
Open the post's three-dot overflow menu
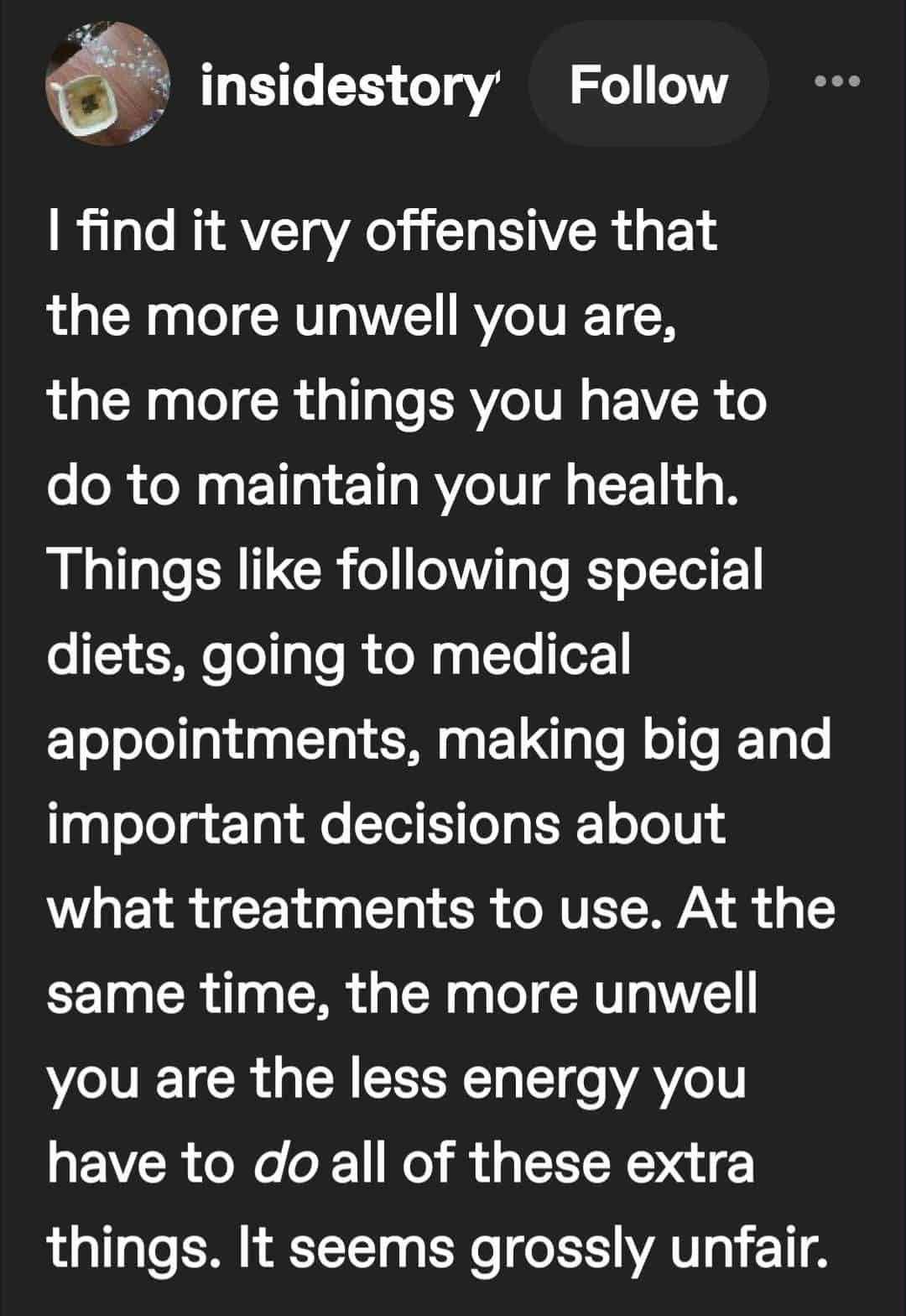[836, 82]
